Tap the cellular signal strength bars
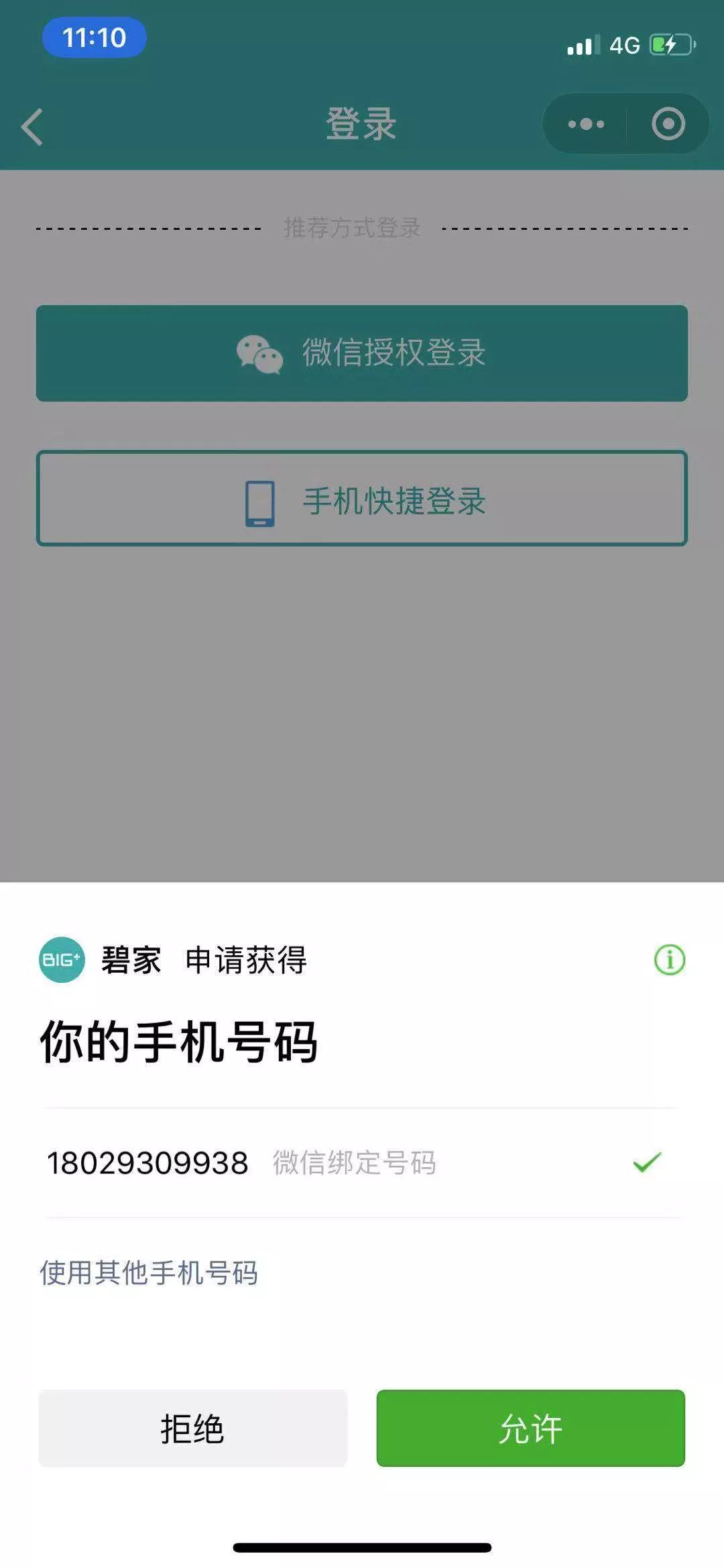 click(x=581, y=45)
